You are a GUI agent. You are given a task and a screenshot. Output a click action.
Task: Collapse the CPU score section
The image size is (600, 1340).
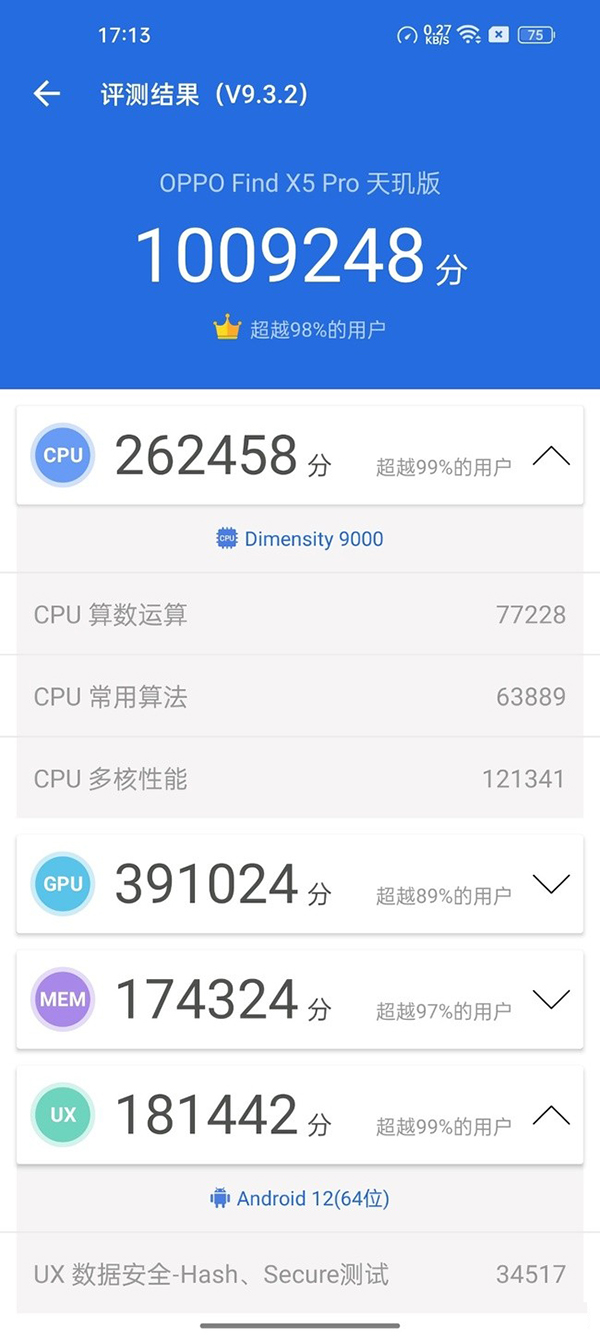[x=551, y=457]
